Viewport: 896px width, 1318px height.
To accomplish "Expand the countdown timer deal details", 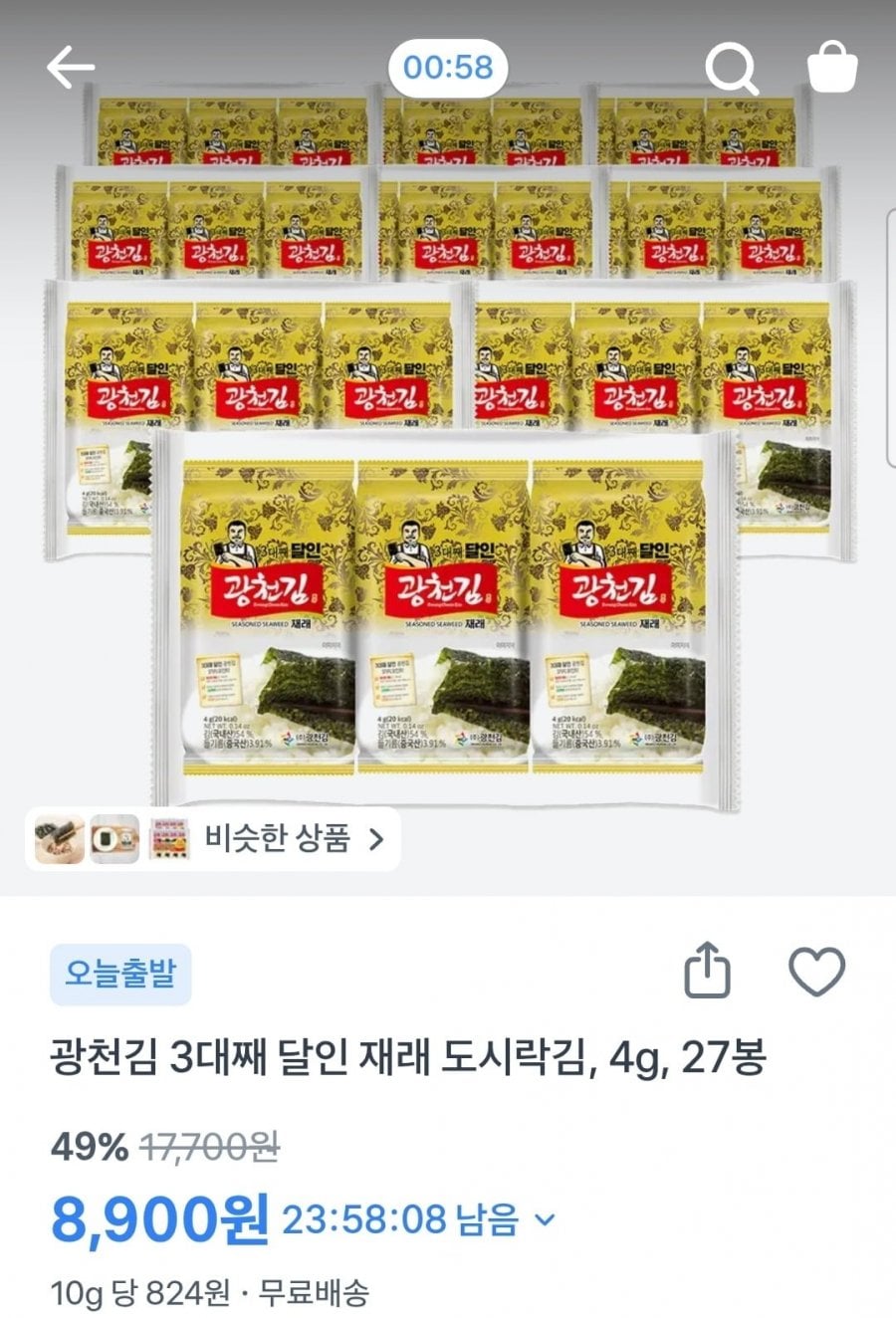I will click(x=545, y=1219).
